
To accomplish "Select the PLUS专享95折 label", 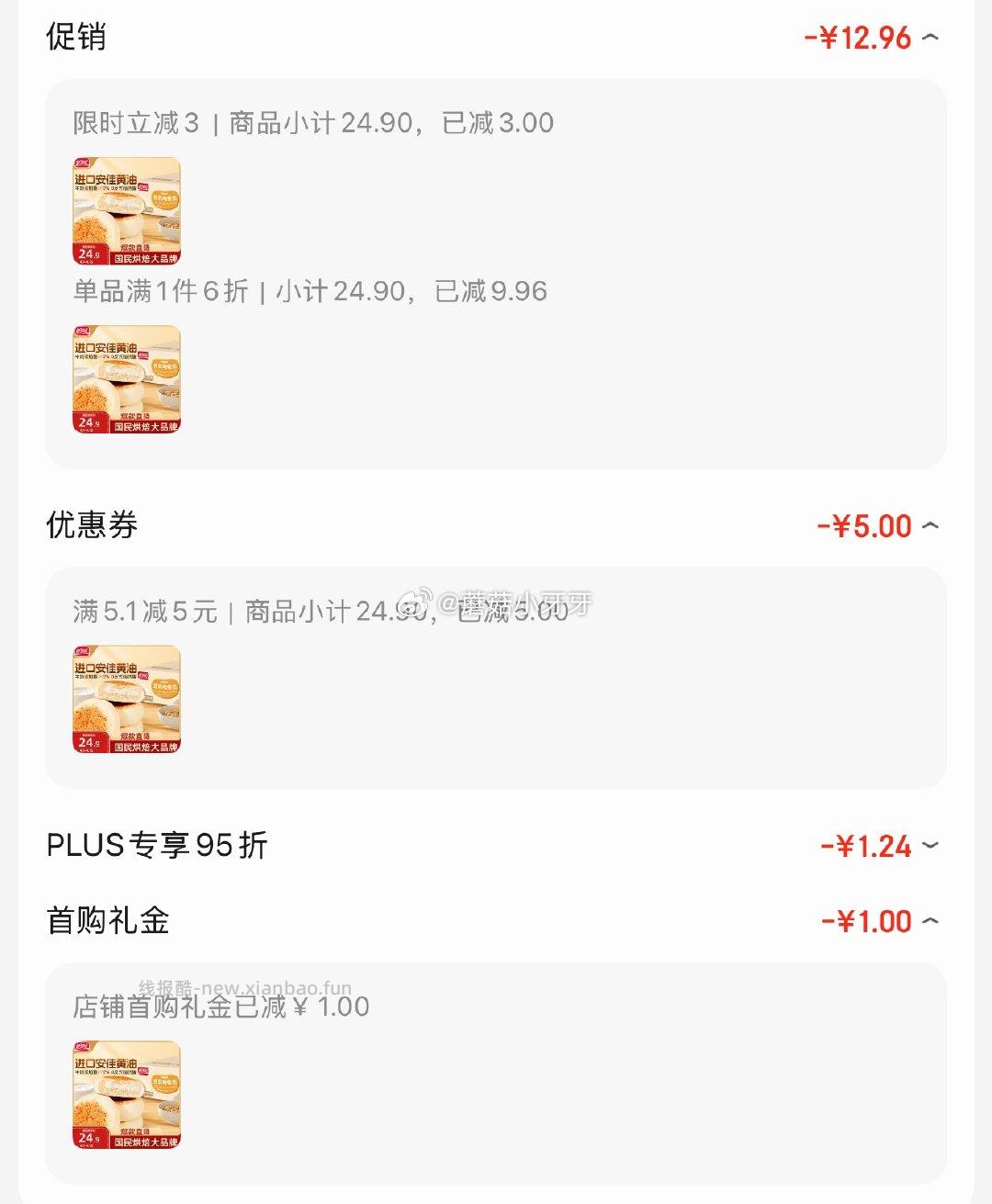I will (x=156, y=846).
